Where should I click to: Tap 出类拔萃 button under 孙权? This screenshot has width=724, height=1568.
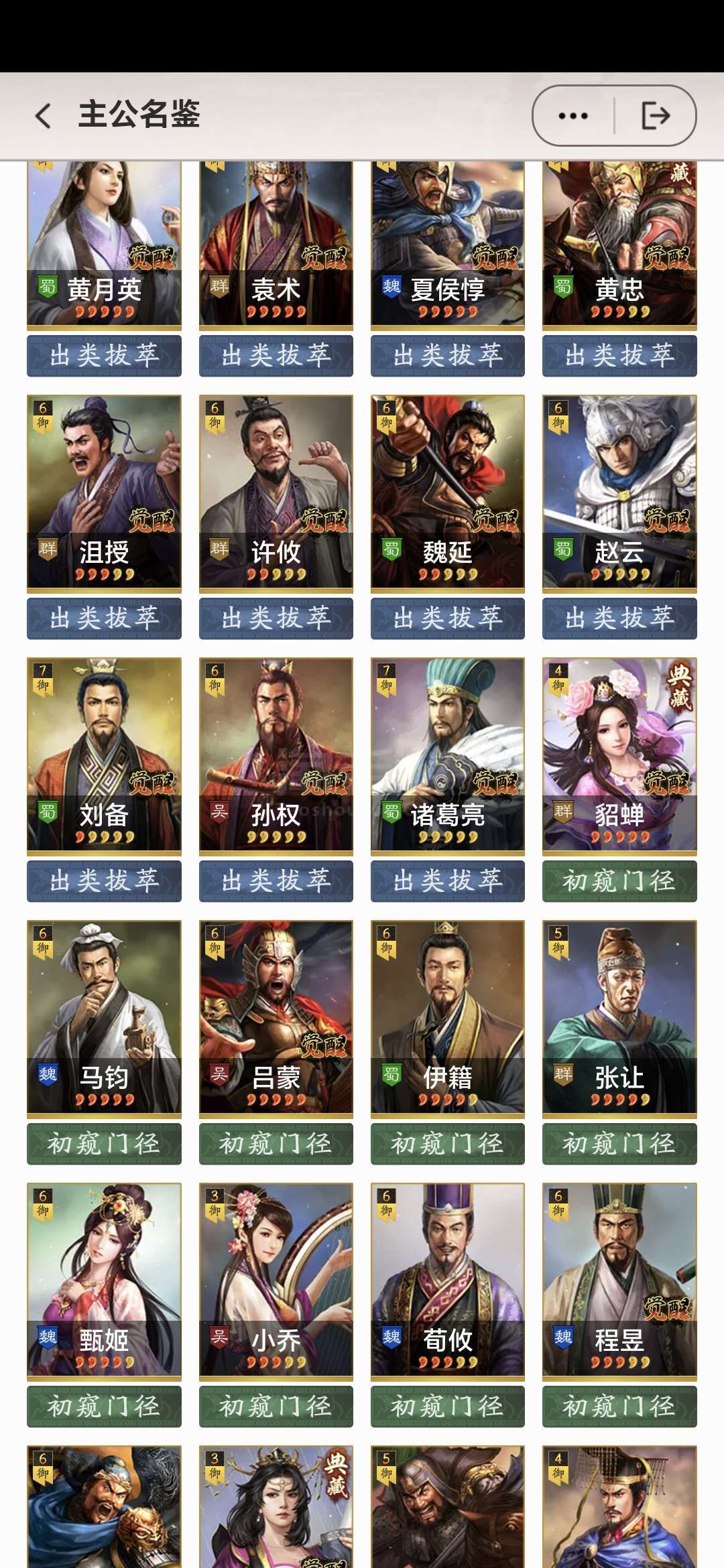[276, 880]
